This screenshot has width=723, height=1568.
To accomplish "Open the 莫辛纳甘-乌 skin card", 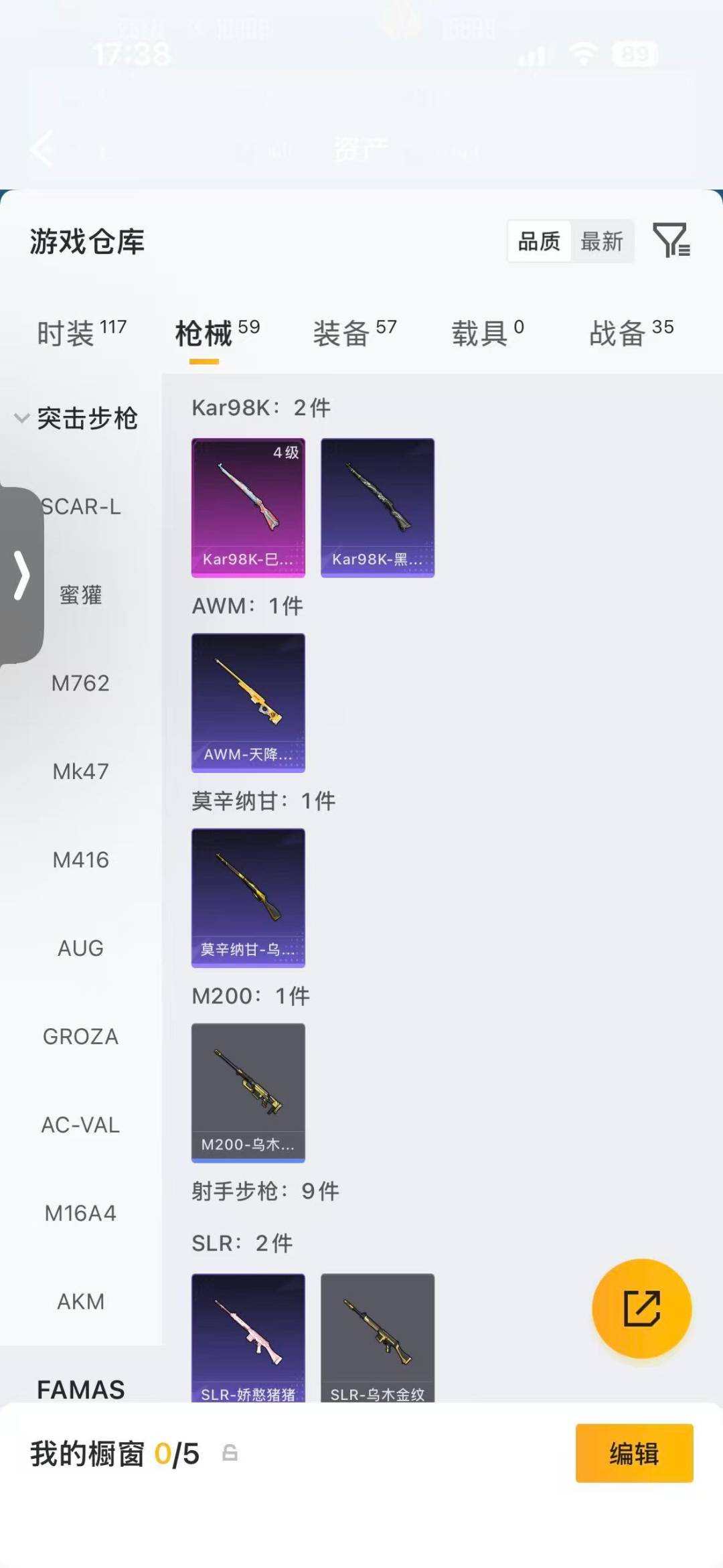I will click(x=248, y=898).
